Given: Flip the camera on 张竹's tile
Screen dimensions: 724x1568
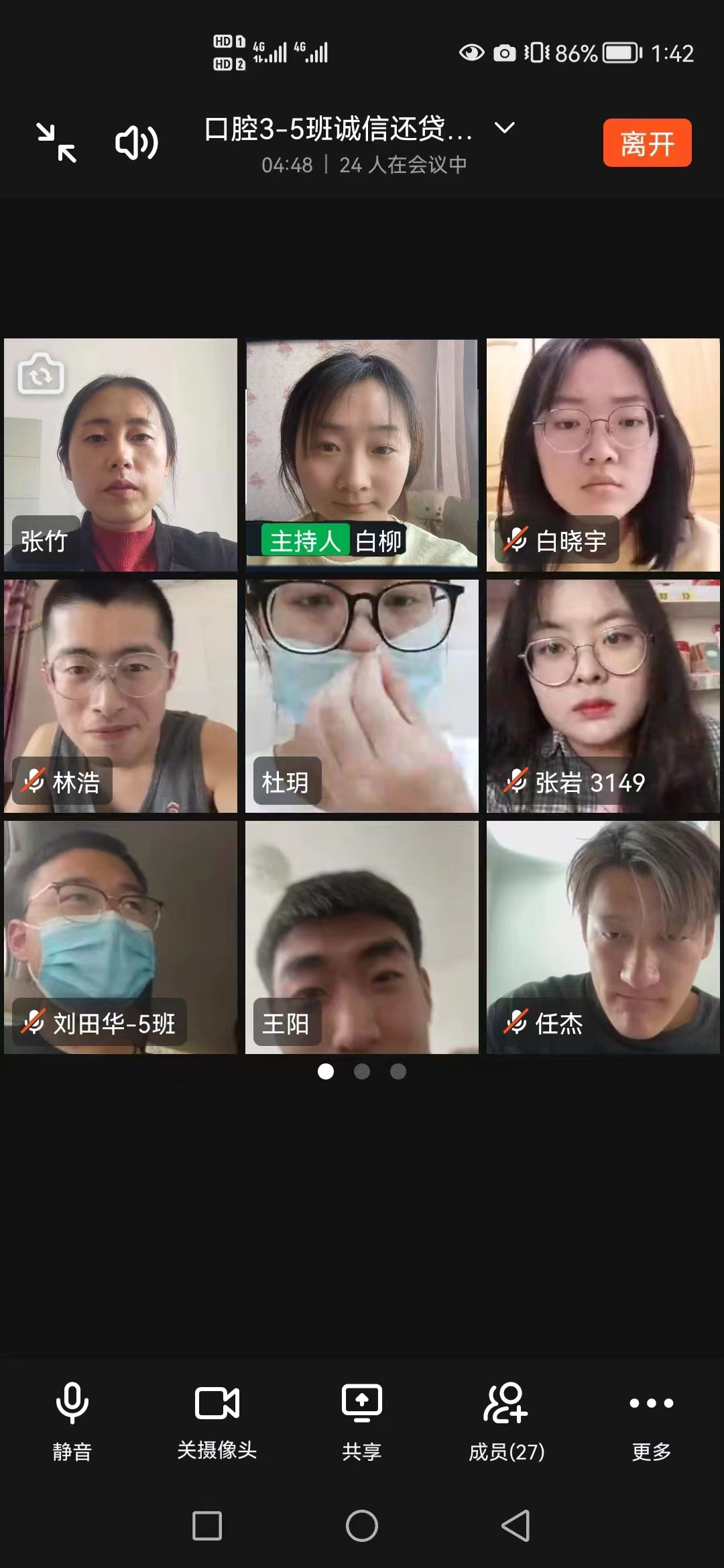Looking at the screenshot, I should [41, 374].
